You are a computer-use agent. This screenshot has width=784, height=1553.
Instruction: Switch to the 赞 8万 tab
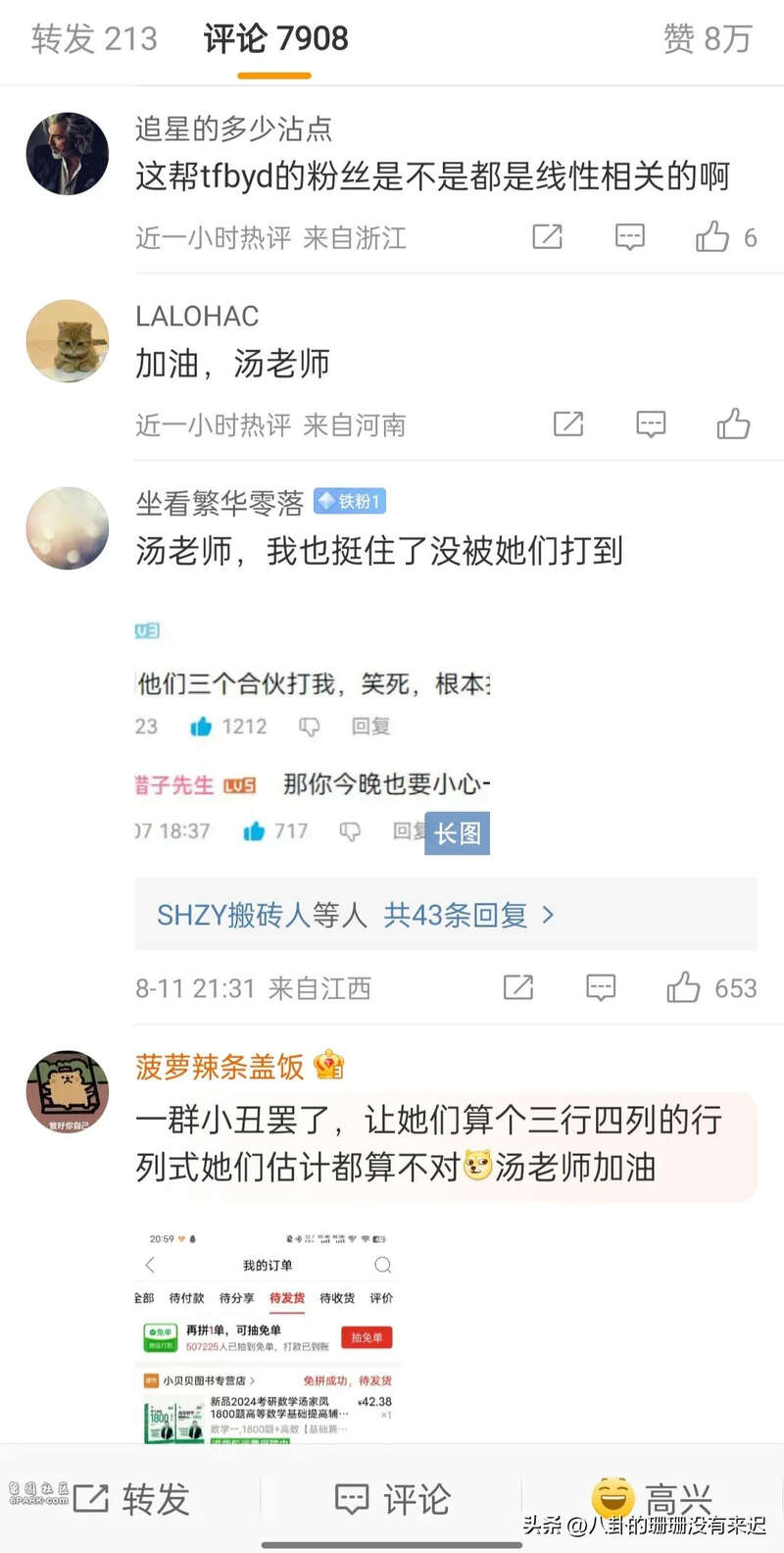[x=708, y=39]
